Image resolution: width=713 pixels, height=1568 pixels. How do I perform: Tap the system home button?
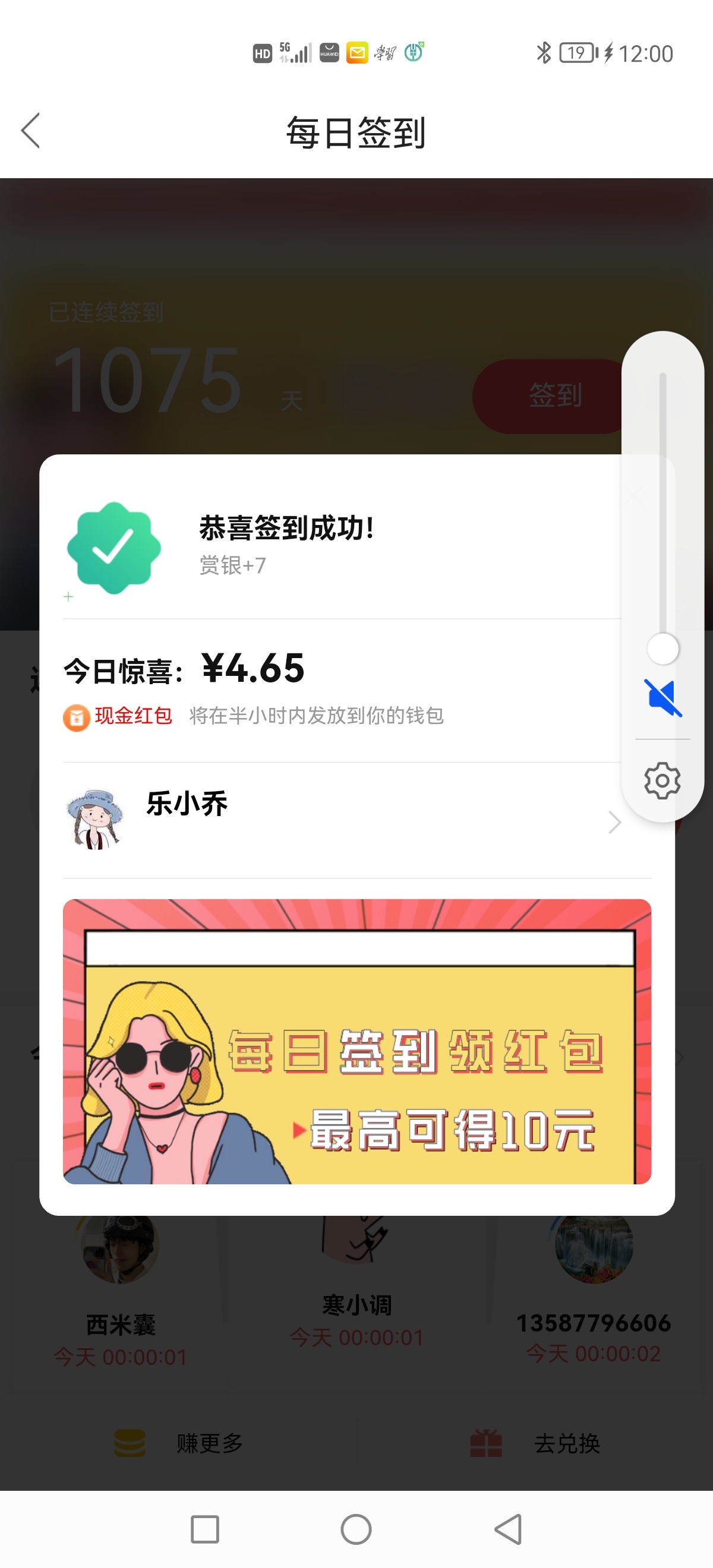coord(356,1529)
